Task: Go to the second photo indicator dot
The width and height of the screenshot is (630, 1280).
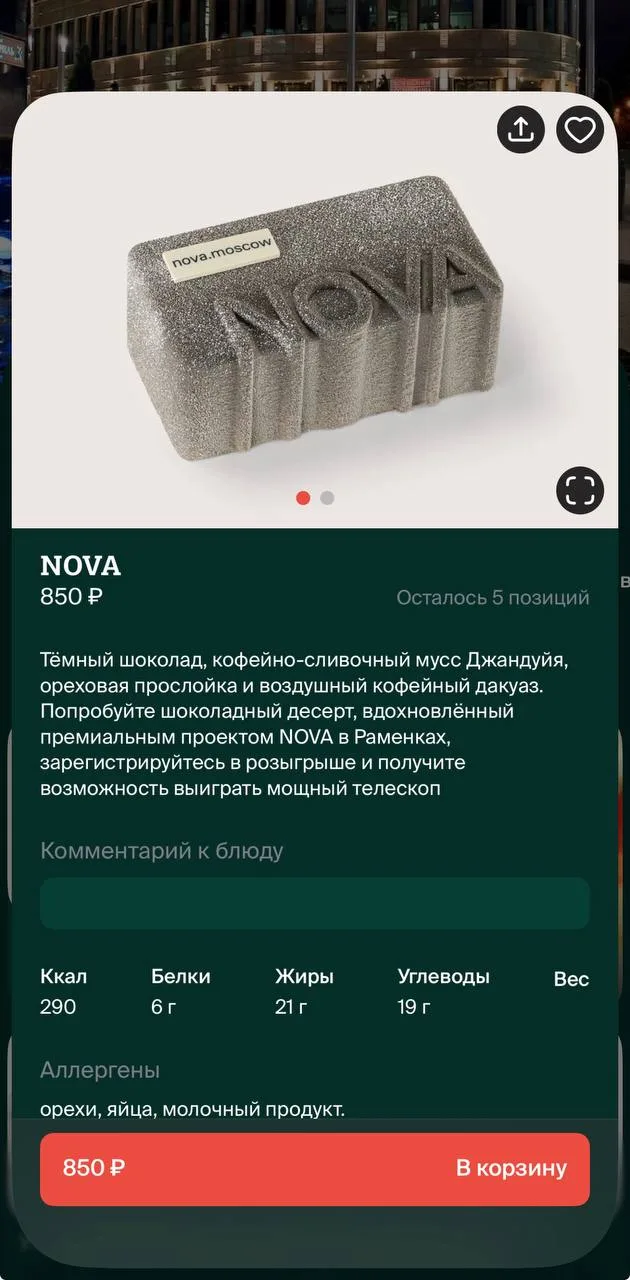Action: pyautogui.click(x=327, y=498)
